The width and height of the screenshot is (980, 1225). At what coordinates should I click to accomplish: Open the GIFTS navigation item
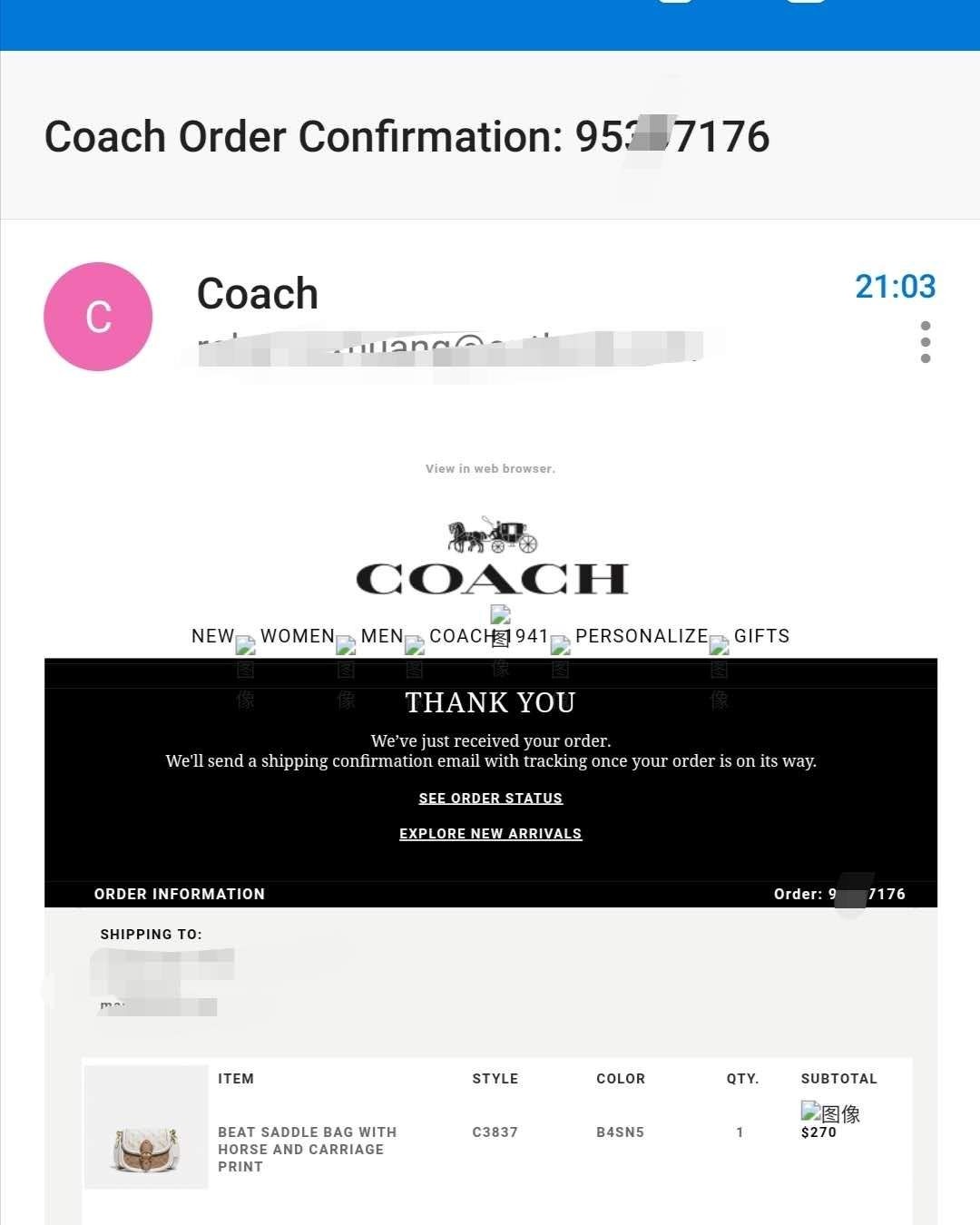point(759,636)
